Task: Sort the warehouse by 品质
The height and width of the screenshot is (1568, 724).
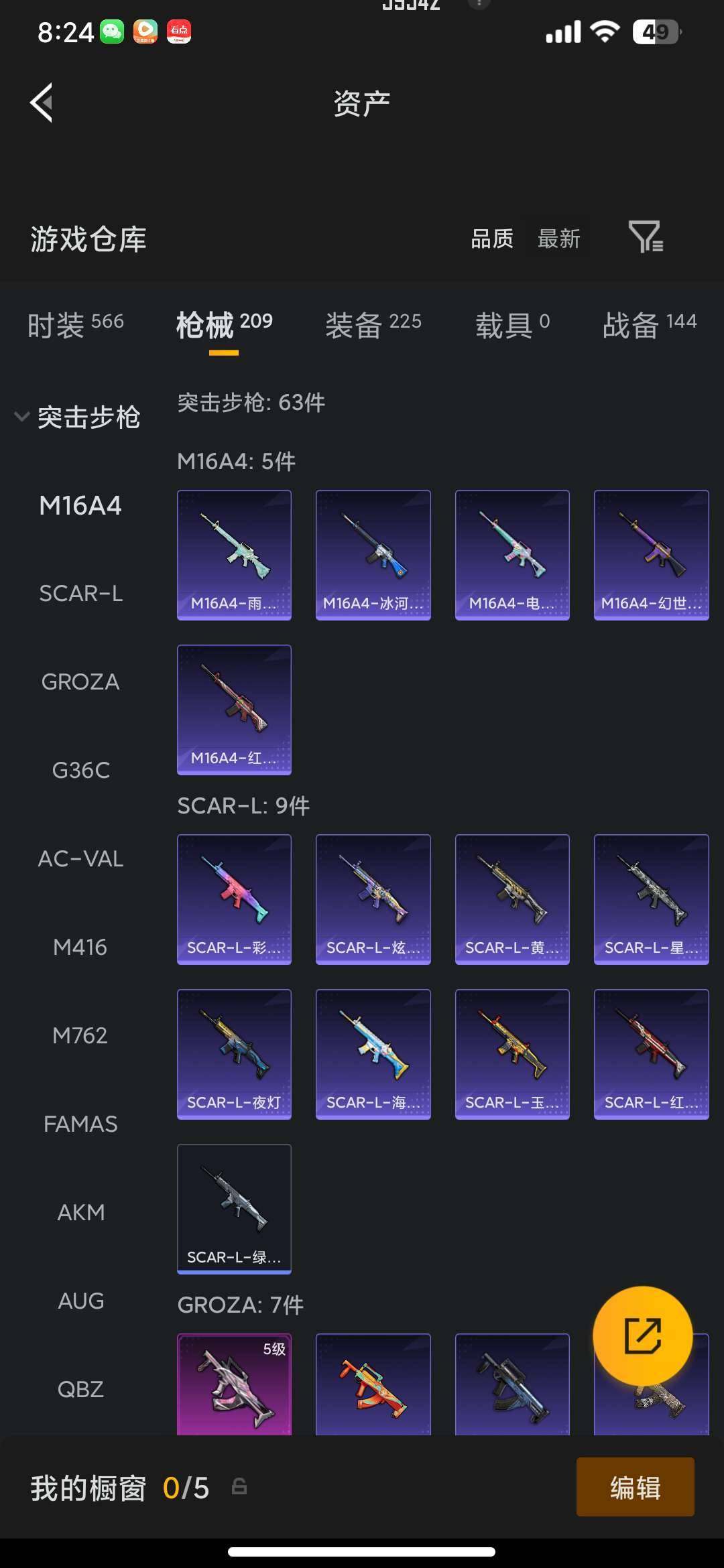Action: (x=492, y=239)
